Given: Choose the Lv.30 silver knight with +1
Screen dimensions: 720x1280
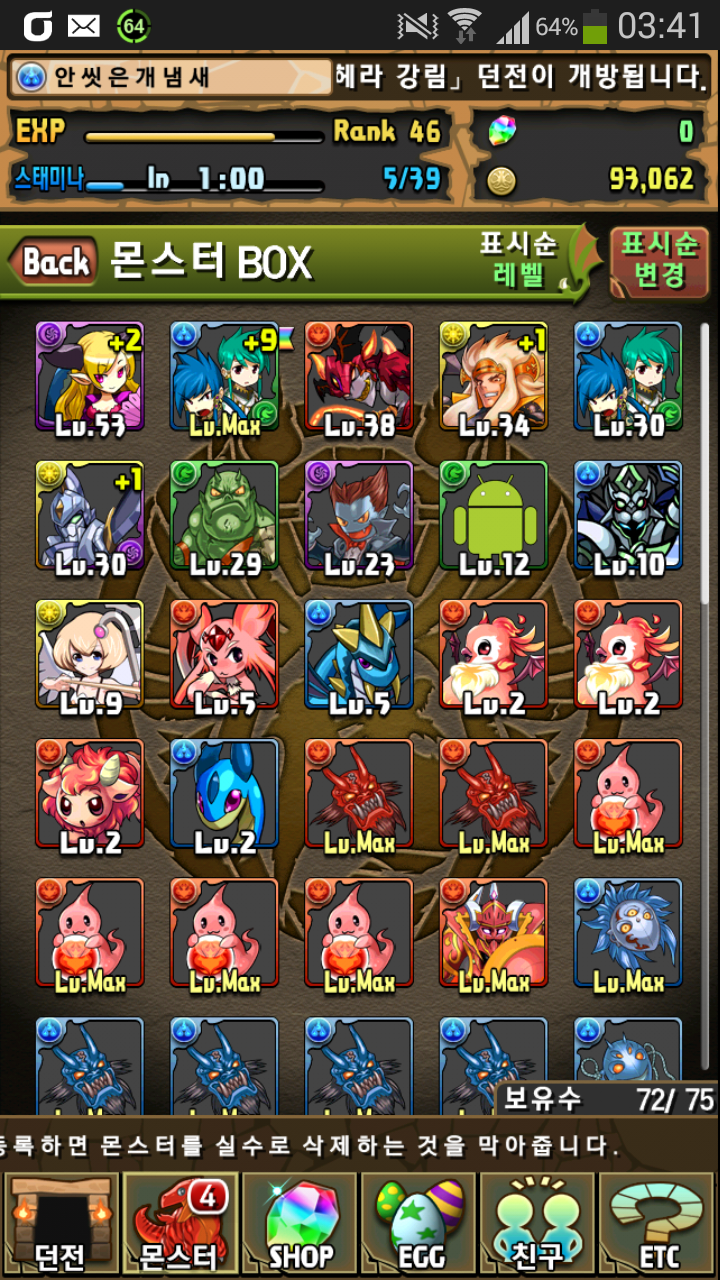Looking at the screenshot, I should pyautogui.click(x=90, y=518).
